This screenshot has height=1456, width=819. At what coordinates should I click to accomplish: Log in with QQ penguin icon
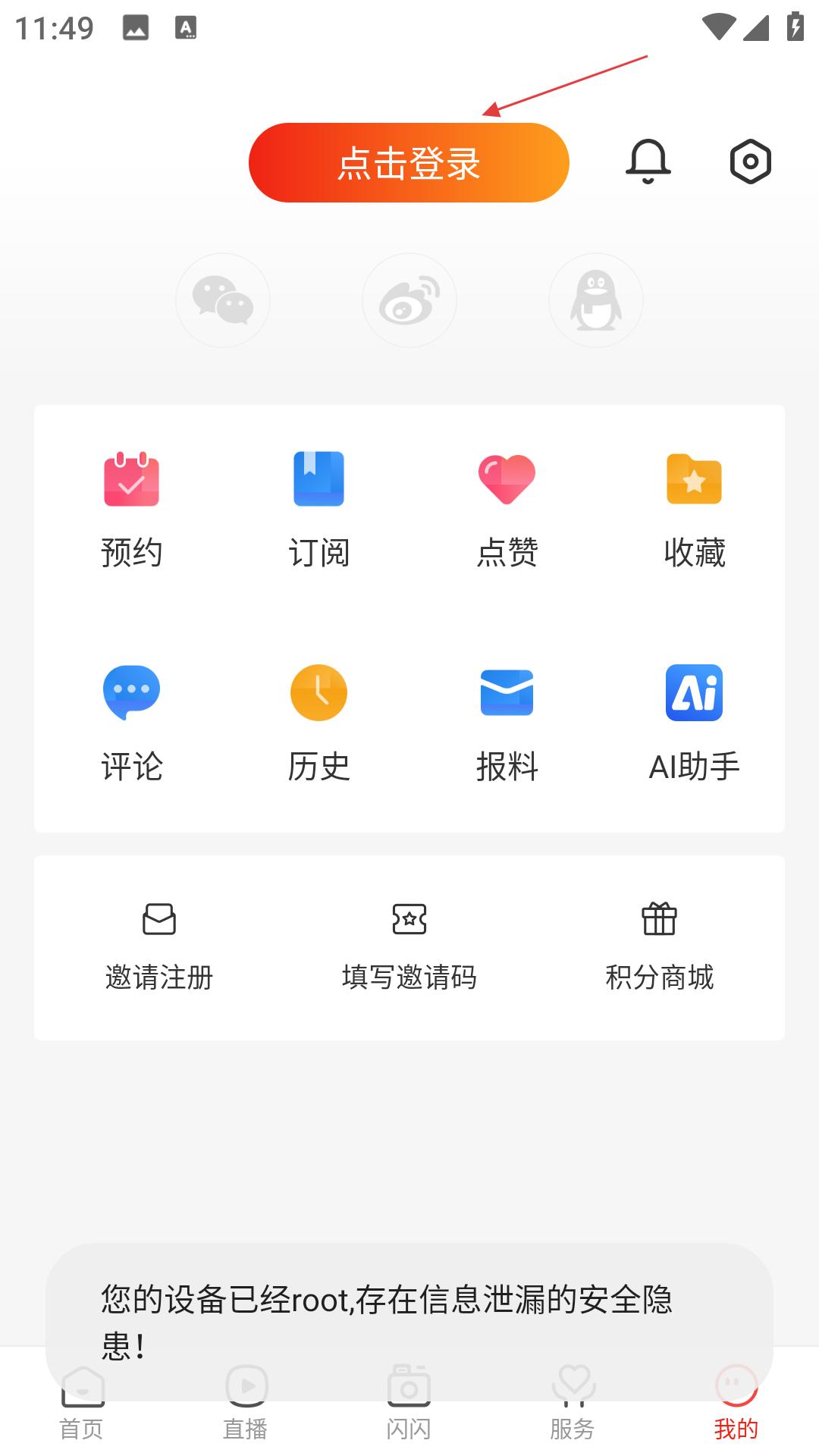596,300
